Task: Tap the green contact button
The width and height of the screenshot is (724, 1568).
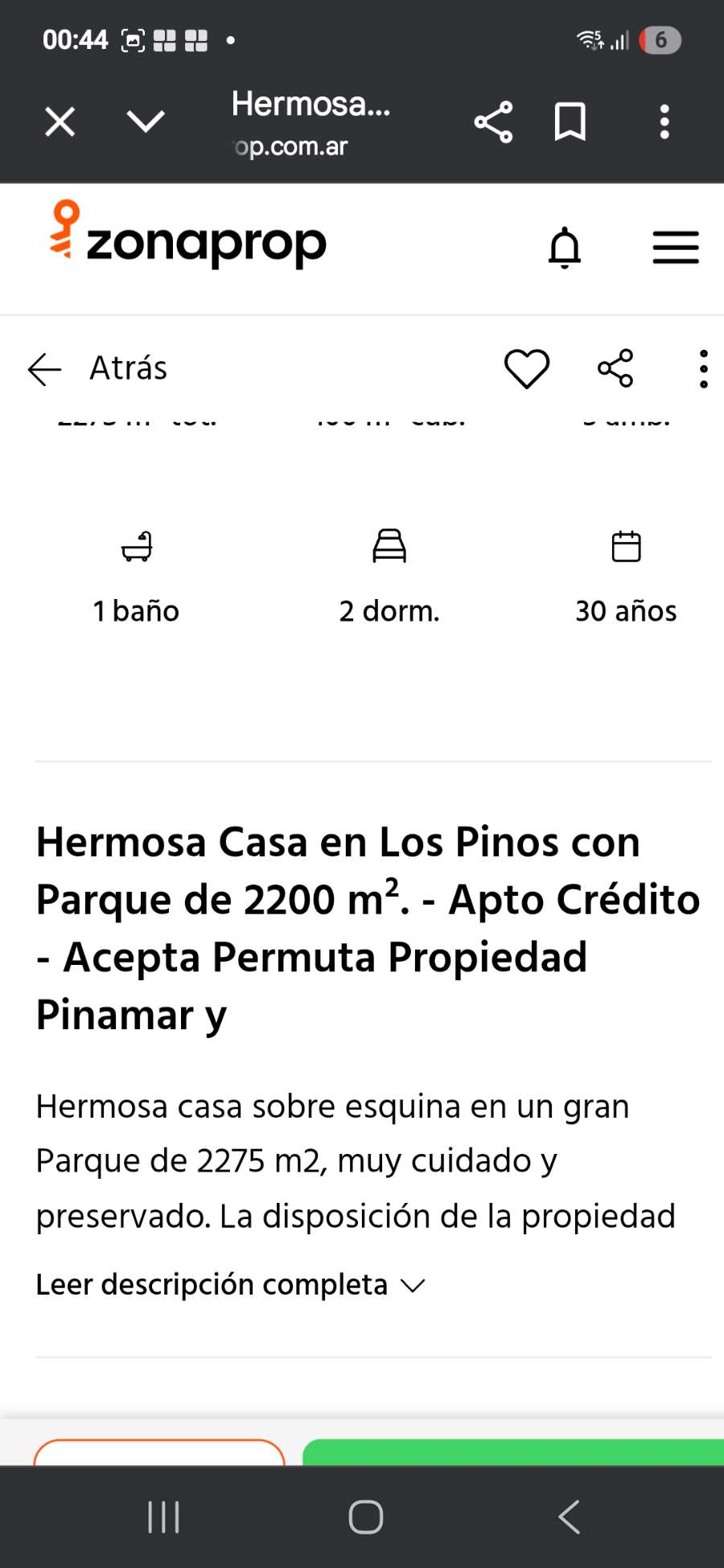Action: pyautogui.click(x=515, y=1452)
